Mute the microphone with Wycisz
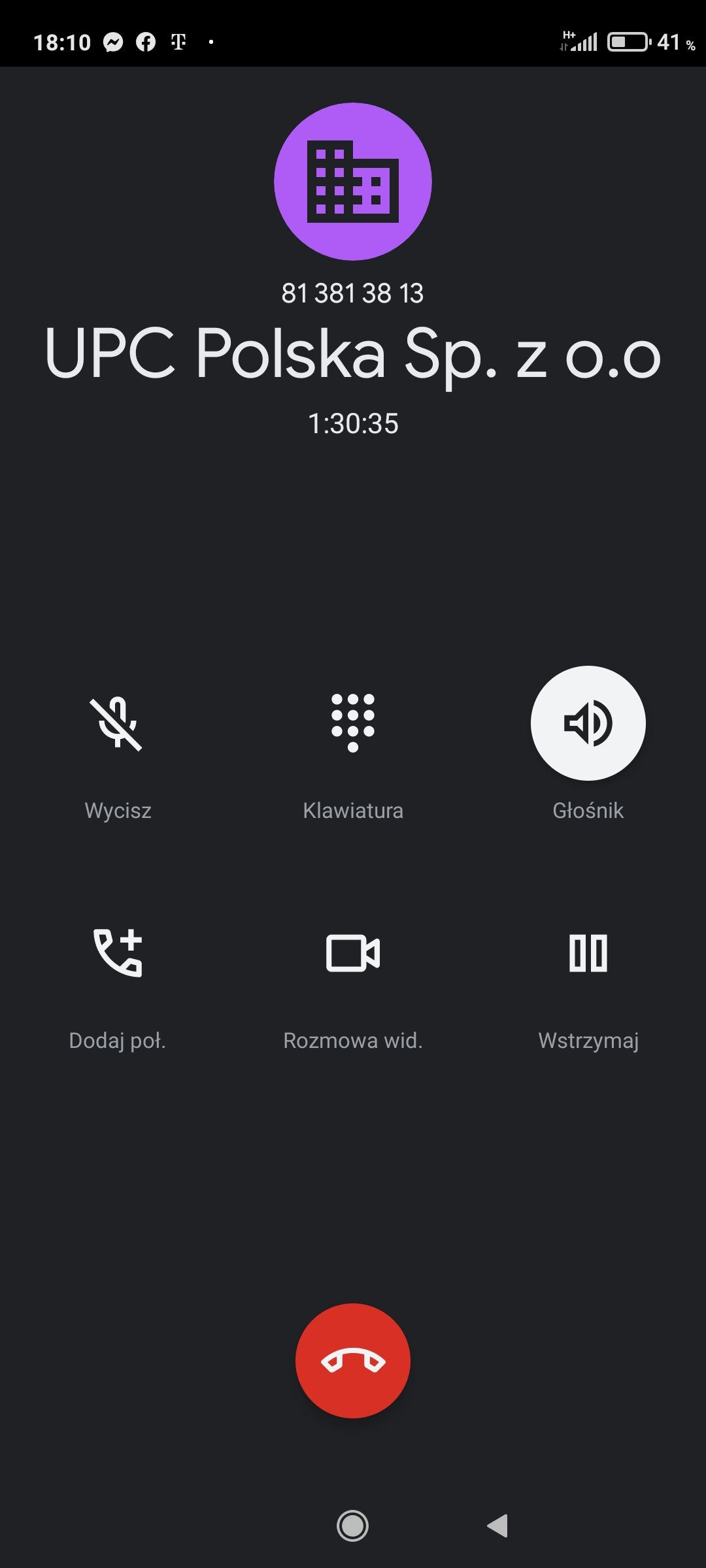Screen dimensions: 706x1568 coord(118,723)
